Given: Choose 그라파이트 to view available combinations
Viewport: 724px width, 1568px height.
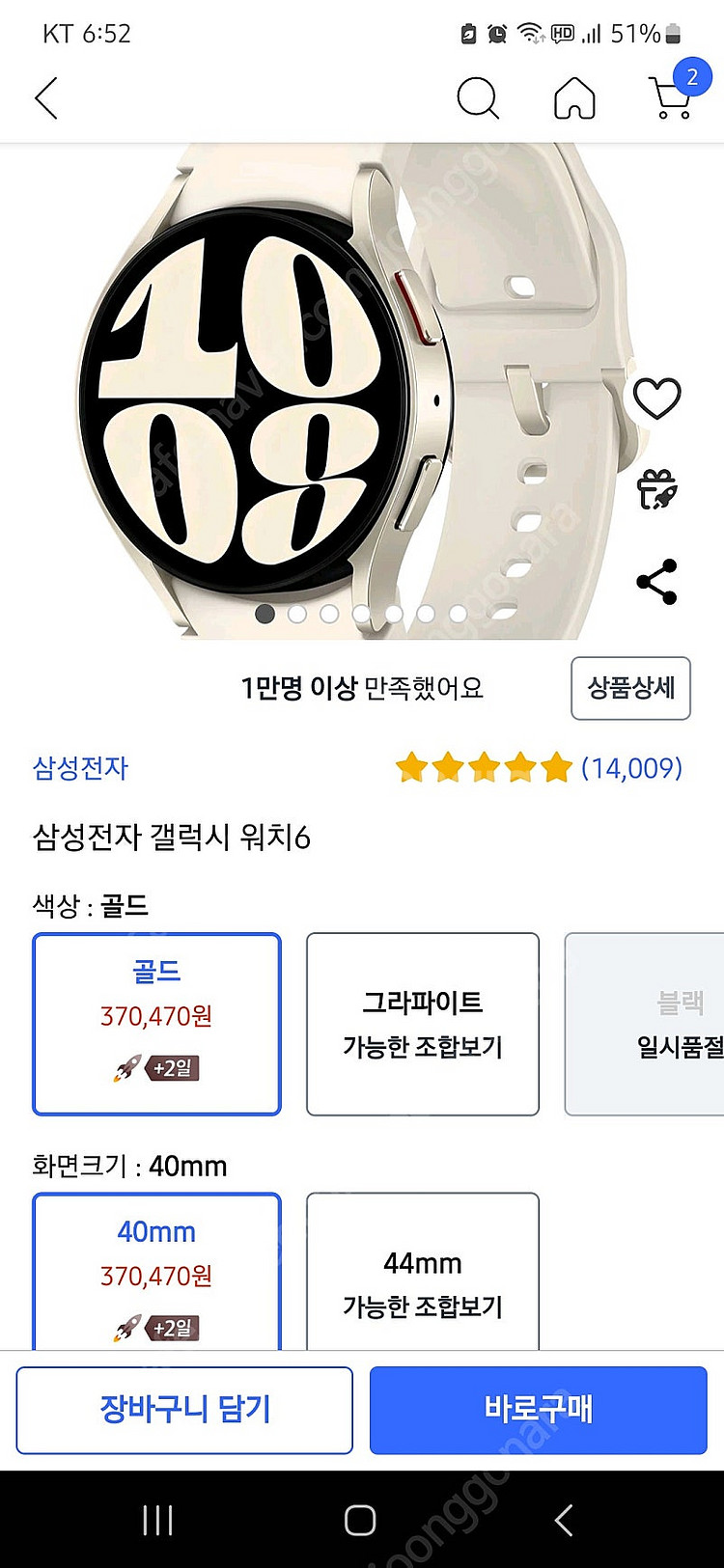Looking at the screenshot, I should coord(422,1024).
